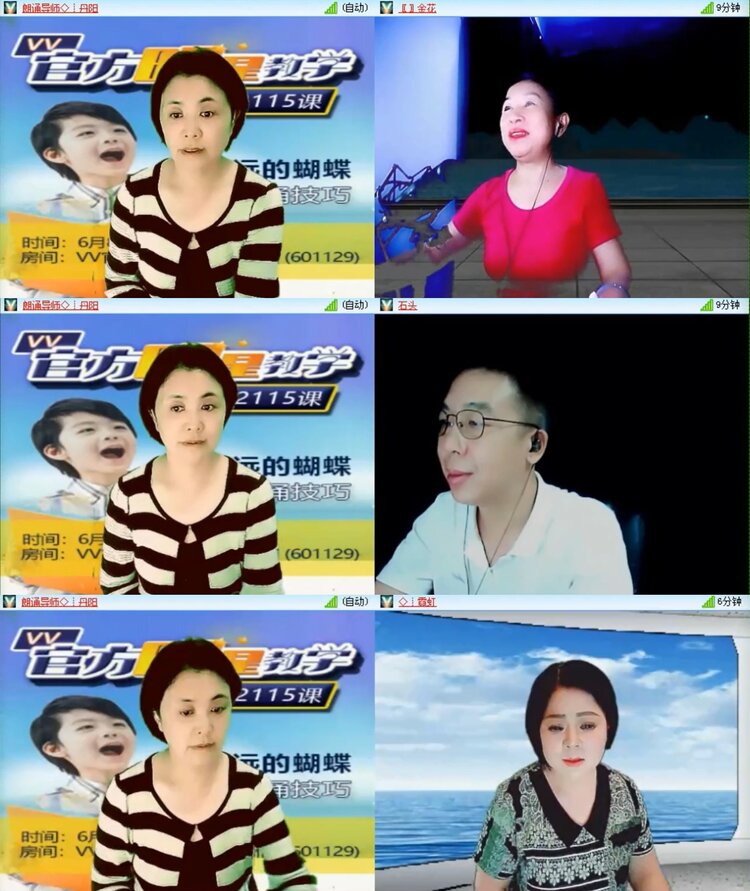Click the VV logo on the middle-left panel
The height and width of the screenshot is (891, 750).
9,305
